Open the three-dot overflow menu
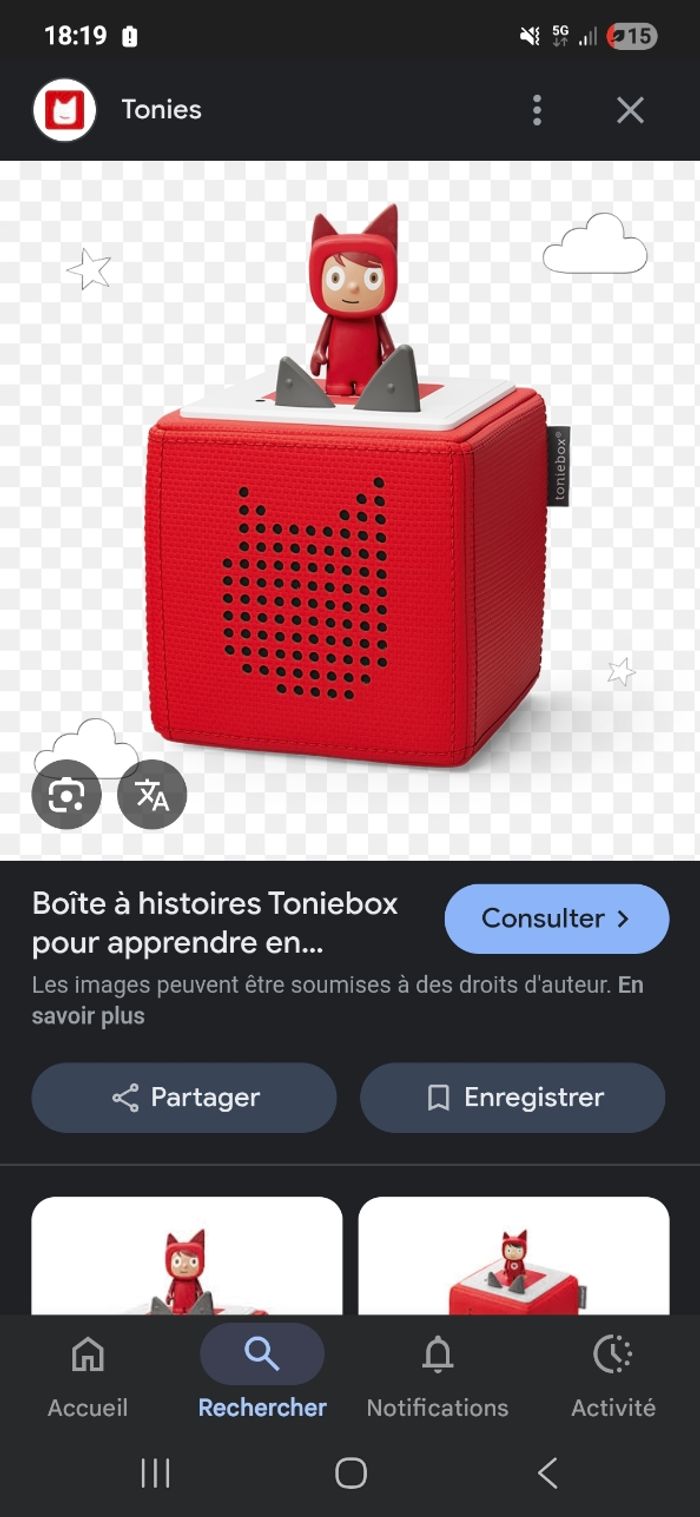 tap(537, 110)
